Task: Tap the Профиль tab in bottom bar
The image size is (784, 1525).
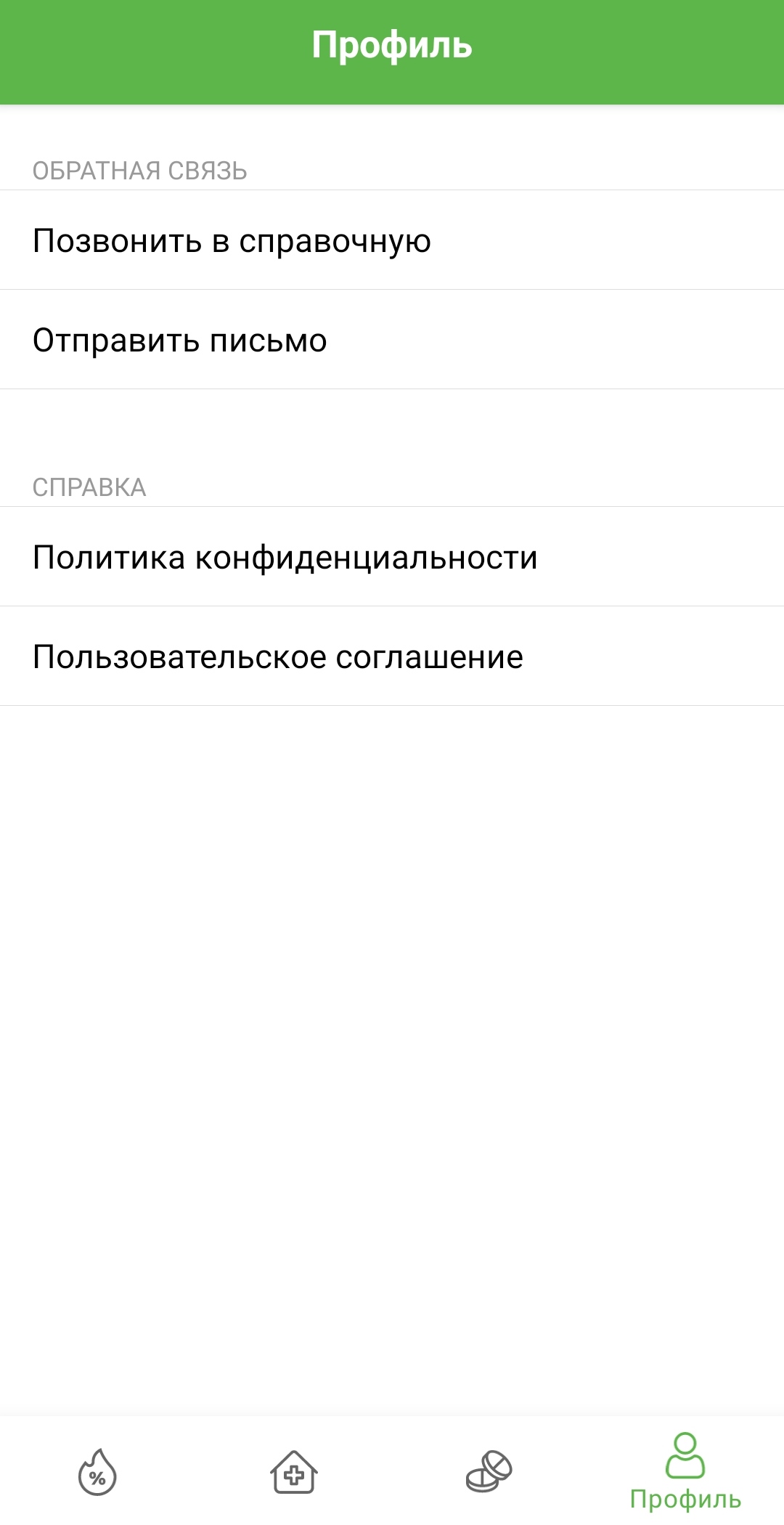Action: (x=685, y=1472)
